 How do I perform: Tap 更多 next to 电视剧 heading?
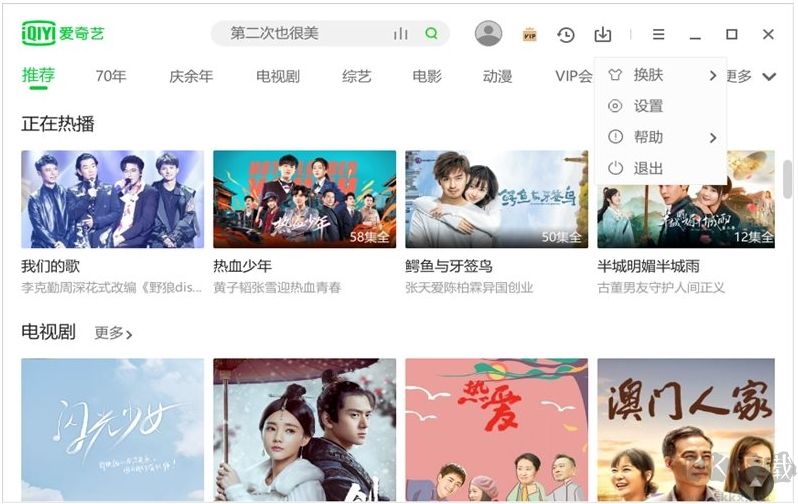point(113,333)
